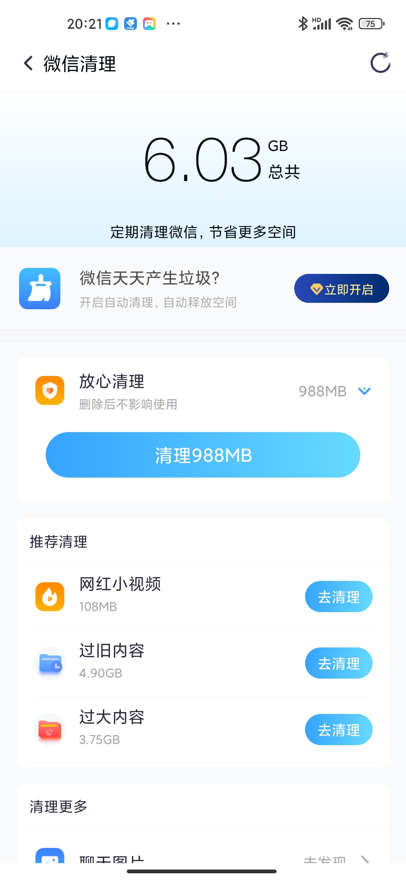Expand the 放心清理 988MB details
406x880 pixels.
pyautogui.click(x=364, y=391)
